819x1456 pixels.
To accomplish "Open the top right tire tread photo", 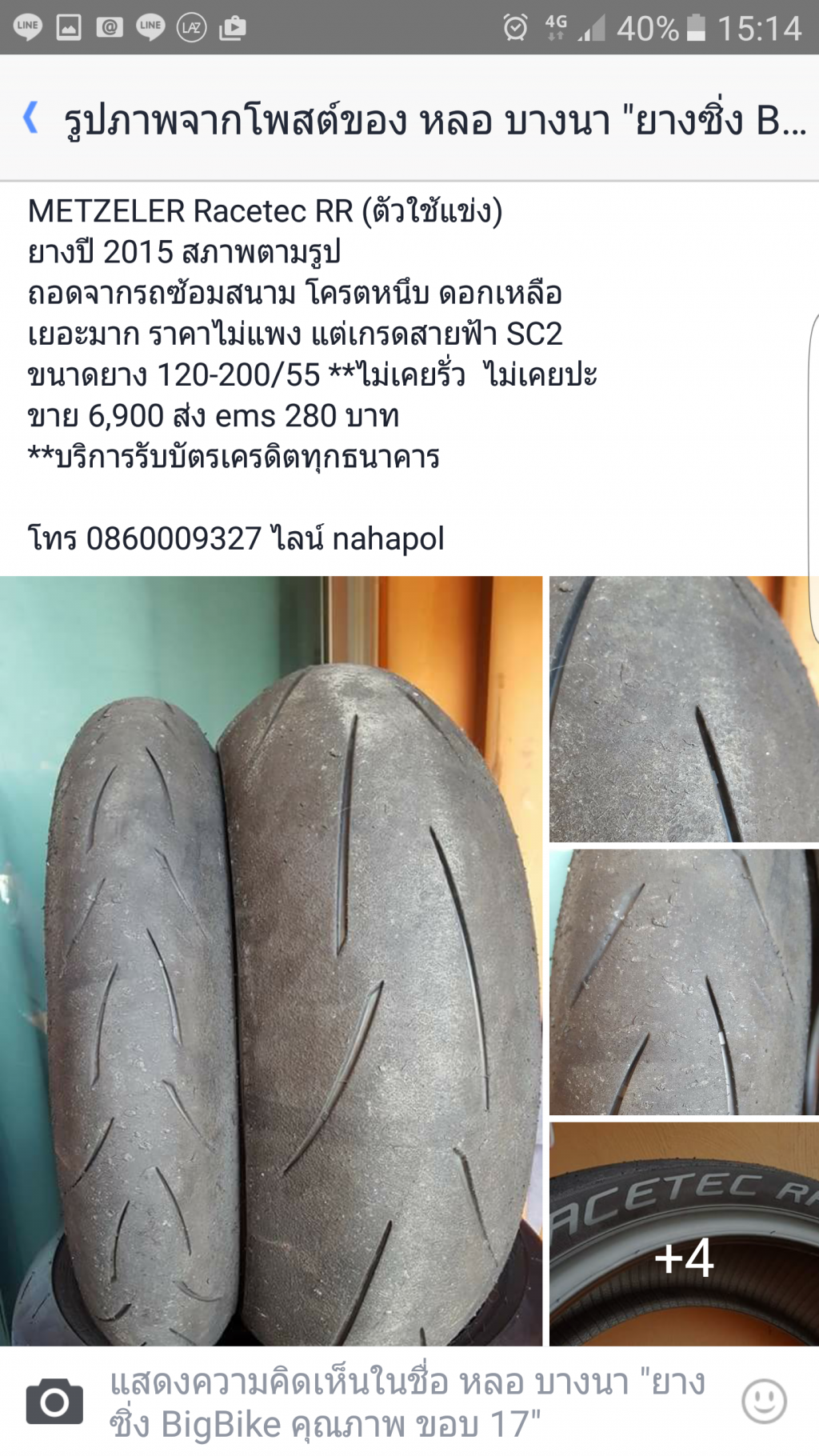I will tap(684, 709).
